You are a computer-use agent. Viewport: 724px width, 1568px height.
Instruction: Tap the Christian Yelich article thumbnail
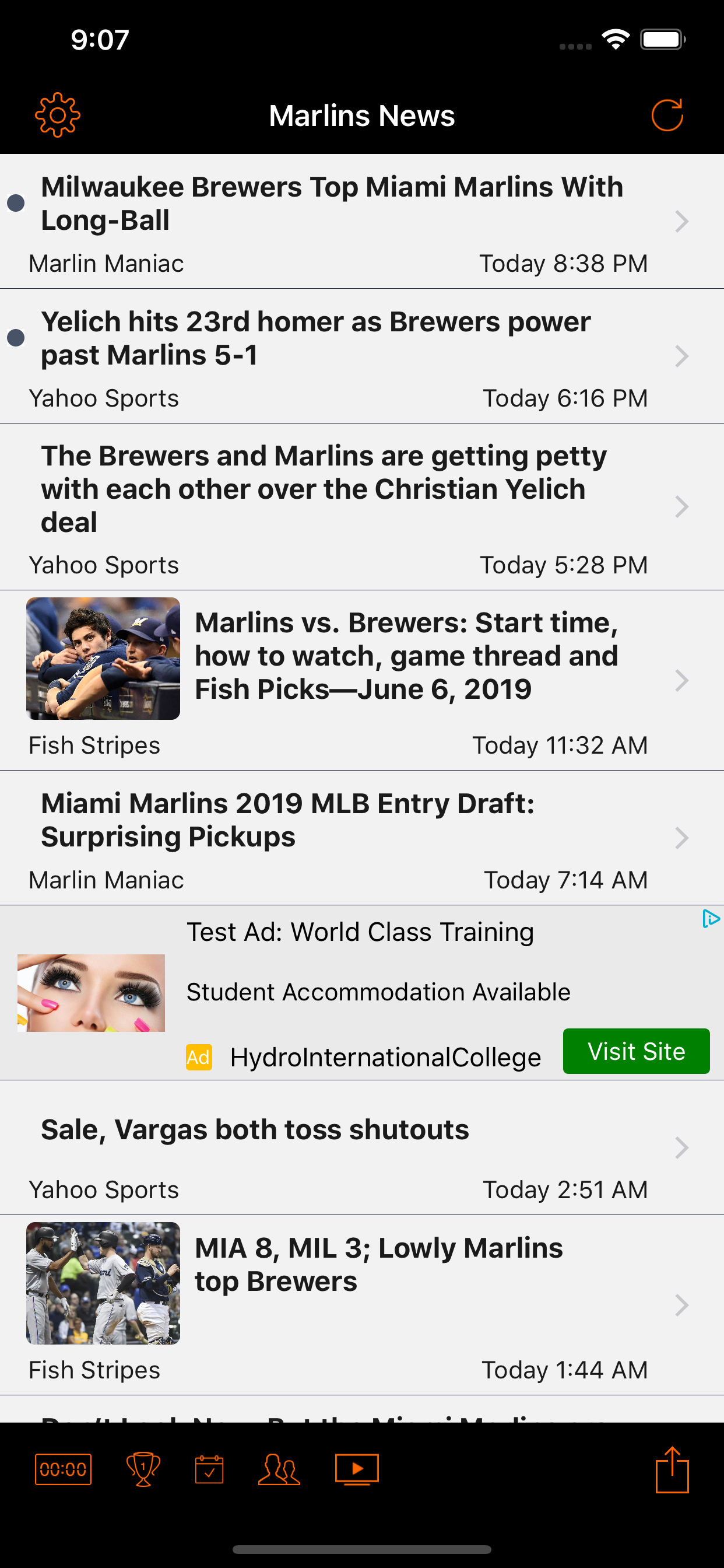(x=102, y=659)
